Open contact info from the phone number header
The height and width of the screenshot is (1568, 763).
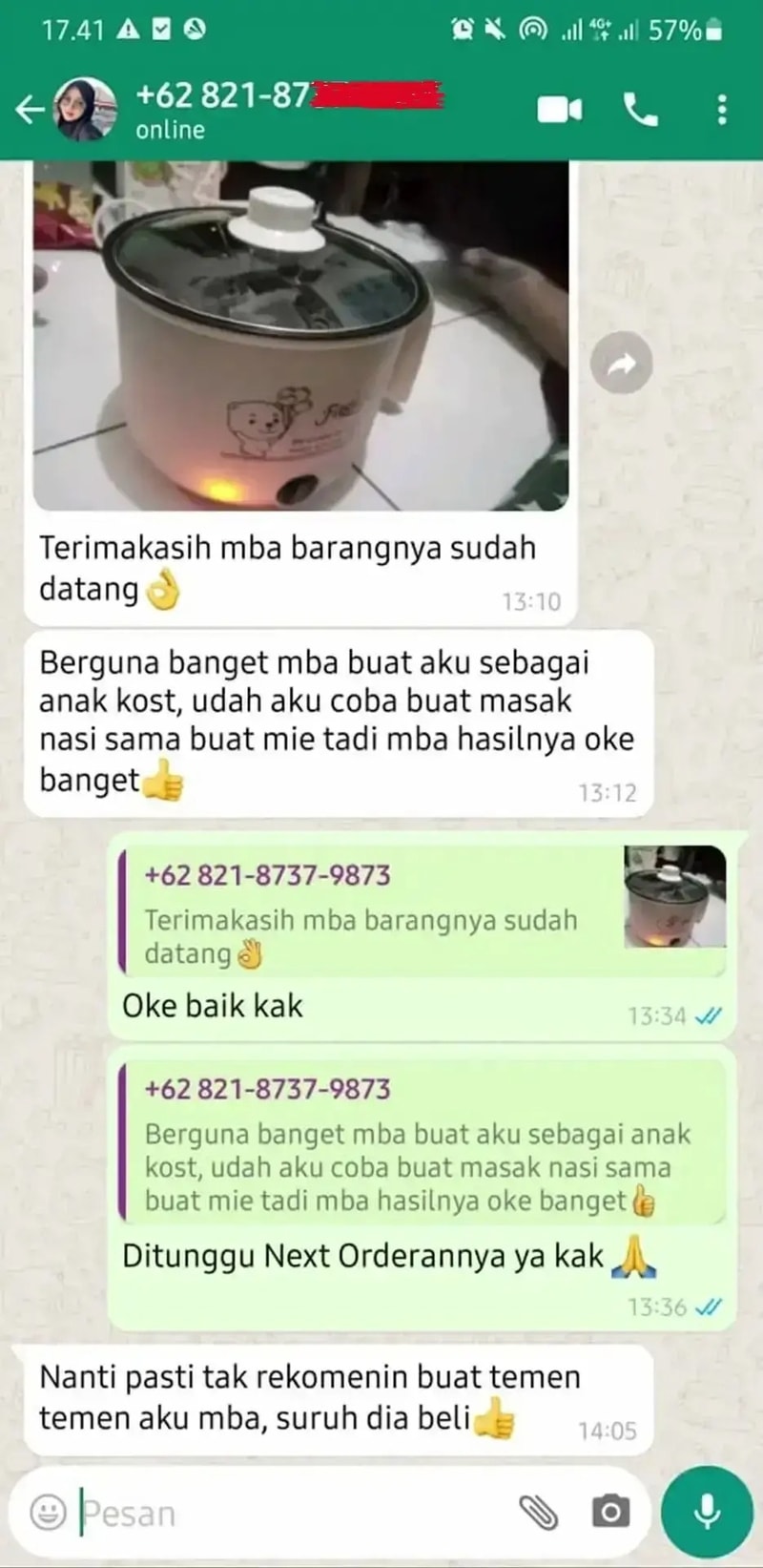click(286, 110)
